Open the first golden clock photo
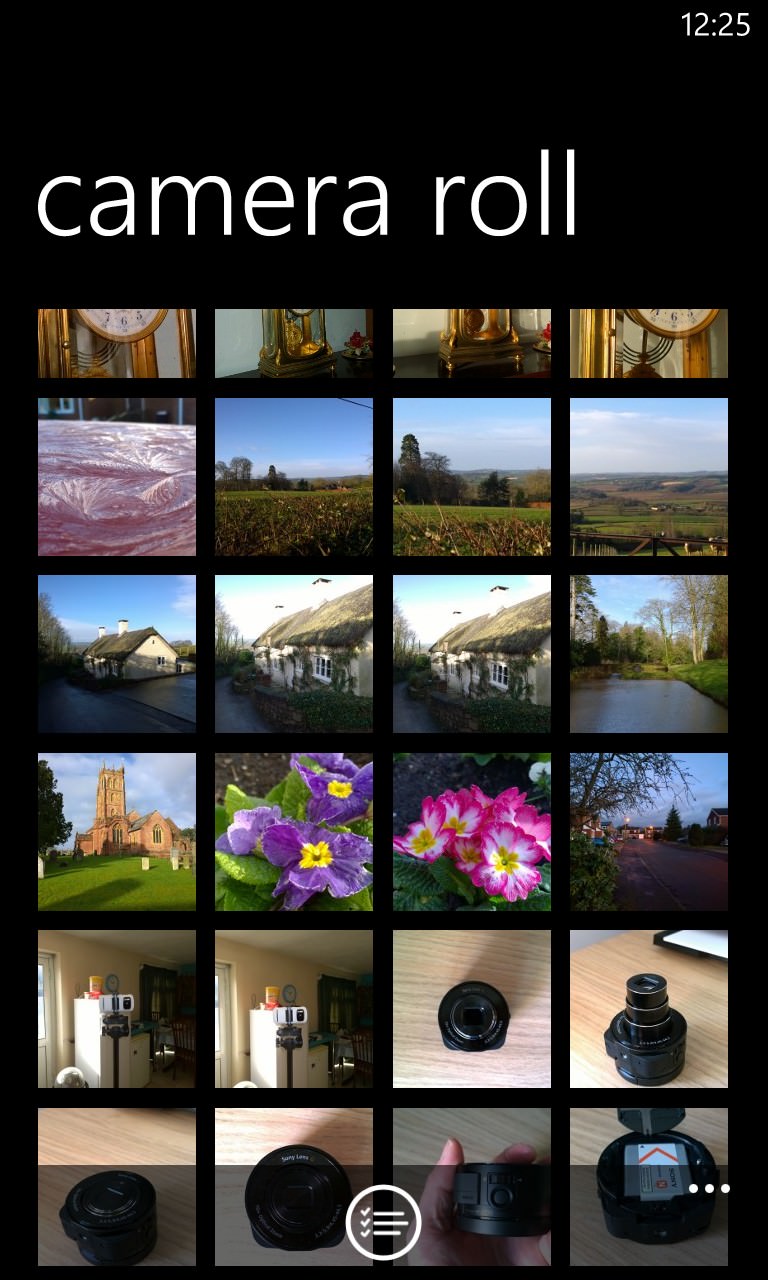Screen dimensions: 768x1280 pyautogui.click(x=117, y=343)
